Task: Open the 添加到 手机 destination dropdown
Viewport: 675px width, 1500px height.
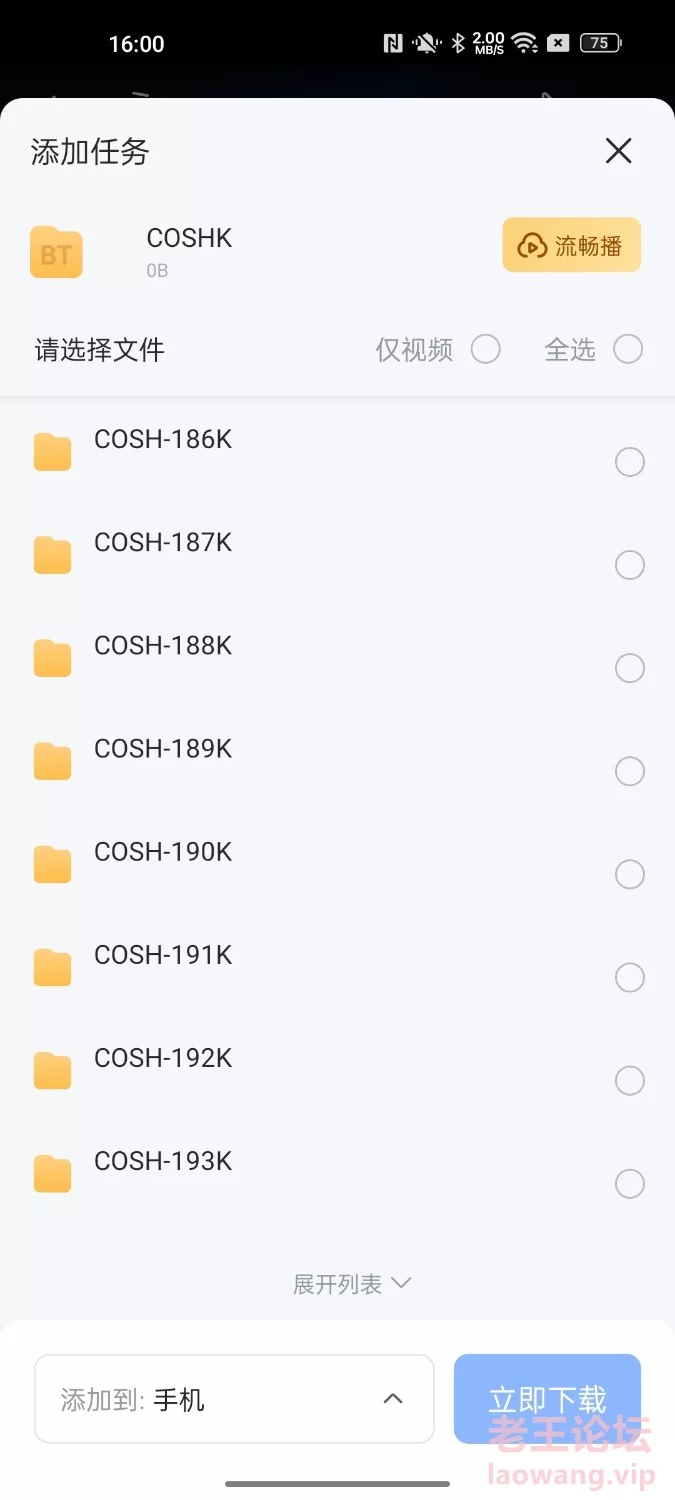Action: pos(234,1399)
